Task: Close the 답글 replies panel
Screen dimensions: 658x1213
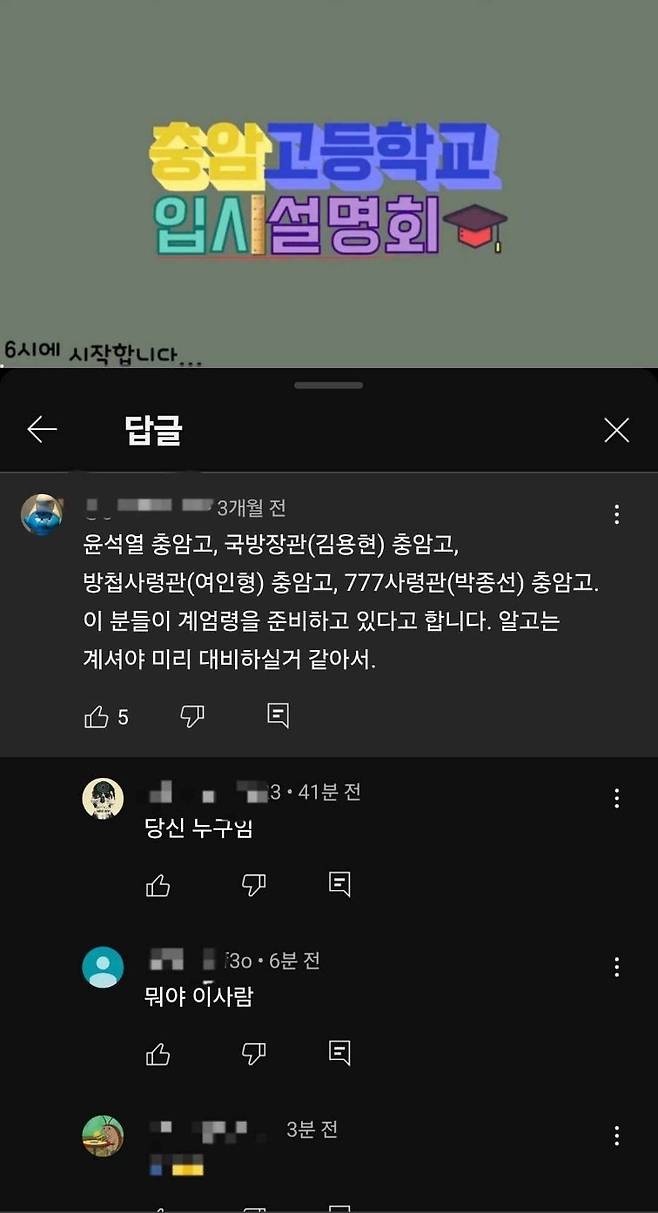Action: (616, 431)
